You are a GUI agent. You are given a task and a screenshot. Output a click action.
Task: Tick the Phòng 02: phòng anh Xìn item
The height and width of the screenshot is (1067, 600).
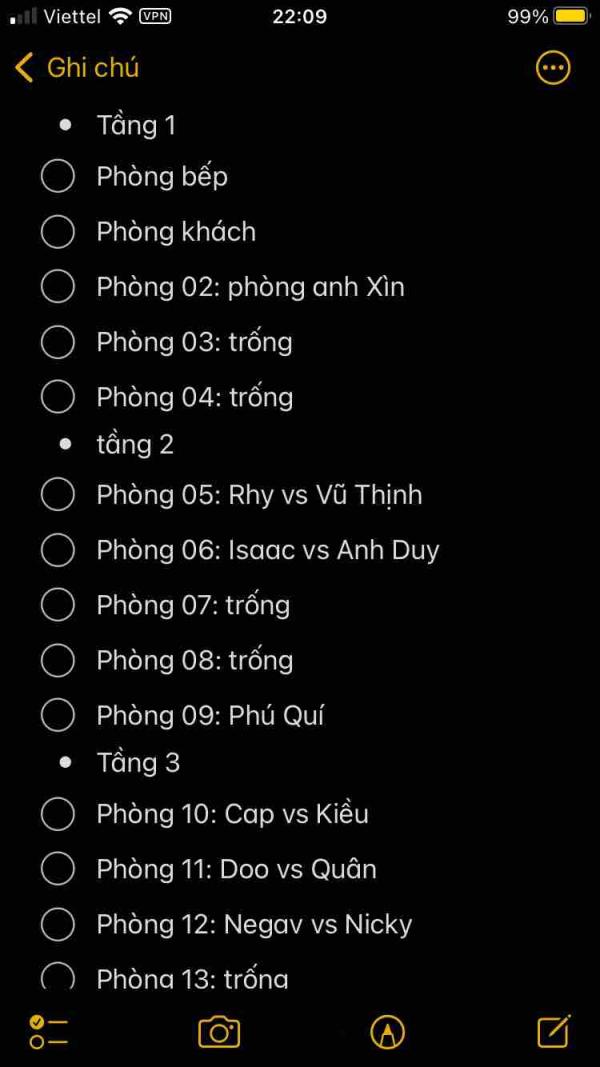[x=58, y=287]
